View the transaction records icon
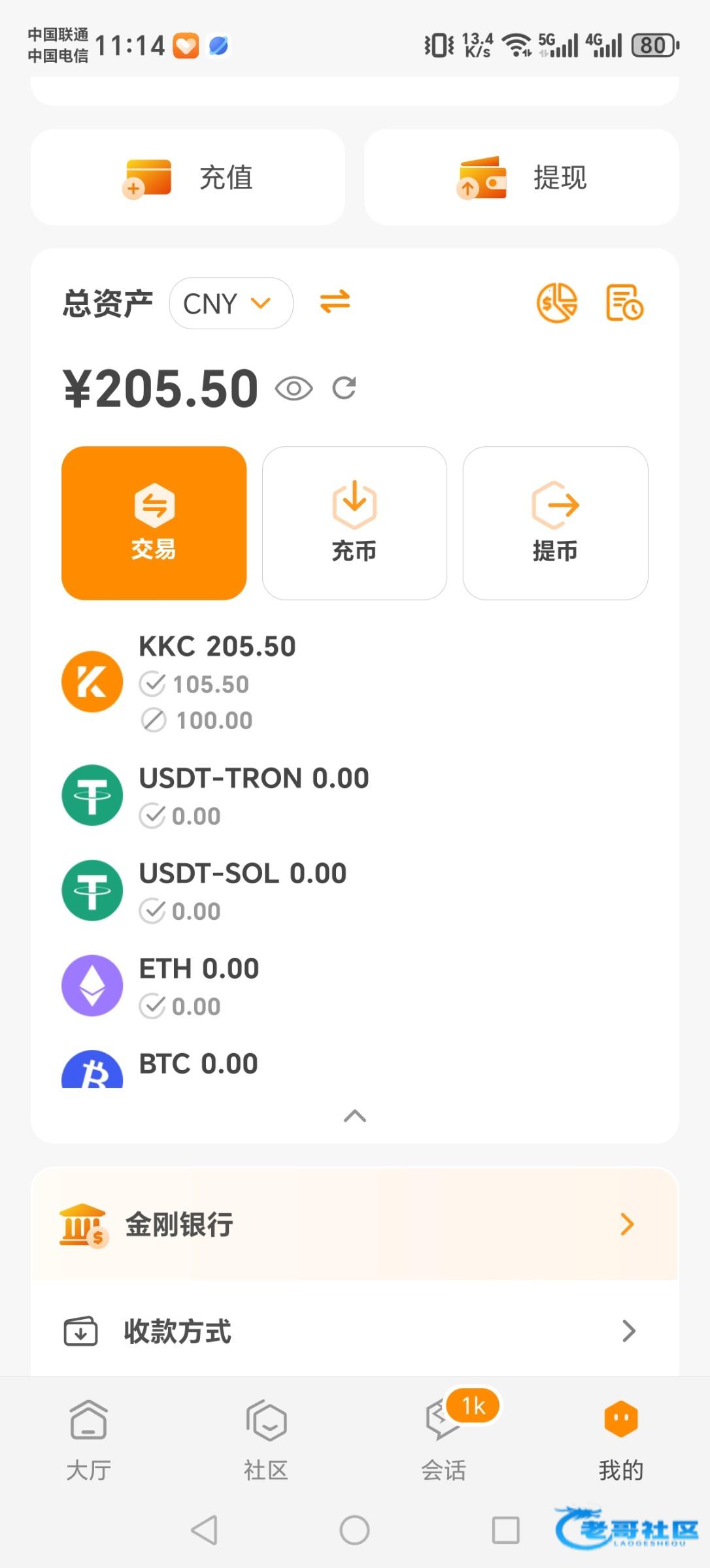 pos(624,302)
